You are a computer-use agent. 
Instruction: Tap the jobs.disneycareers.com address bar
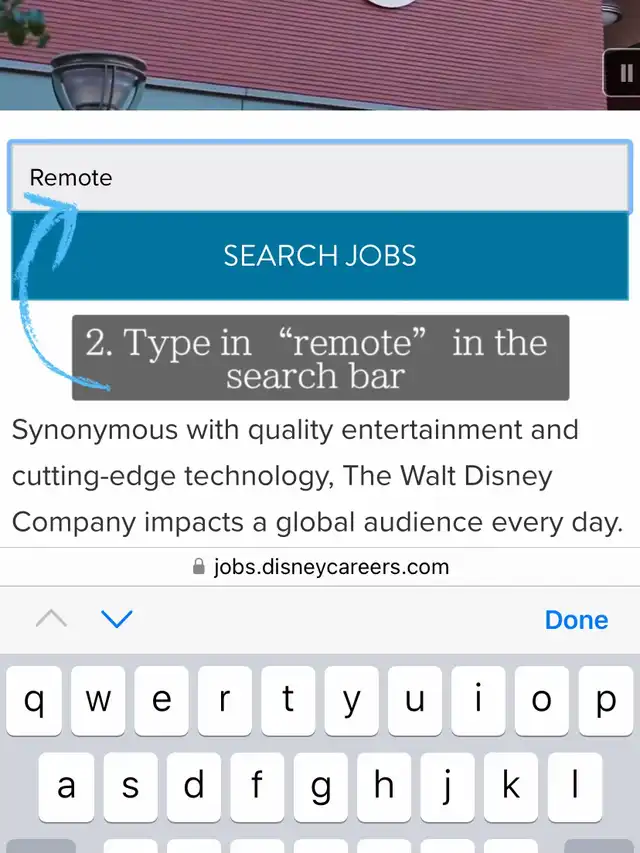click(x=320, y=567)
